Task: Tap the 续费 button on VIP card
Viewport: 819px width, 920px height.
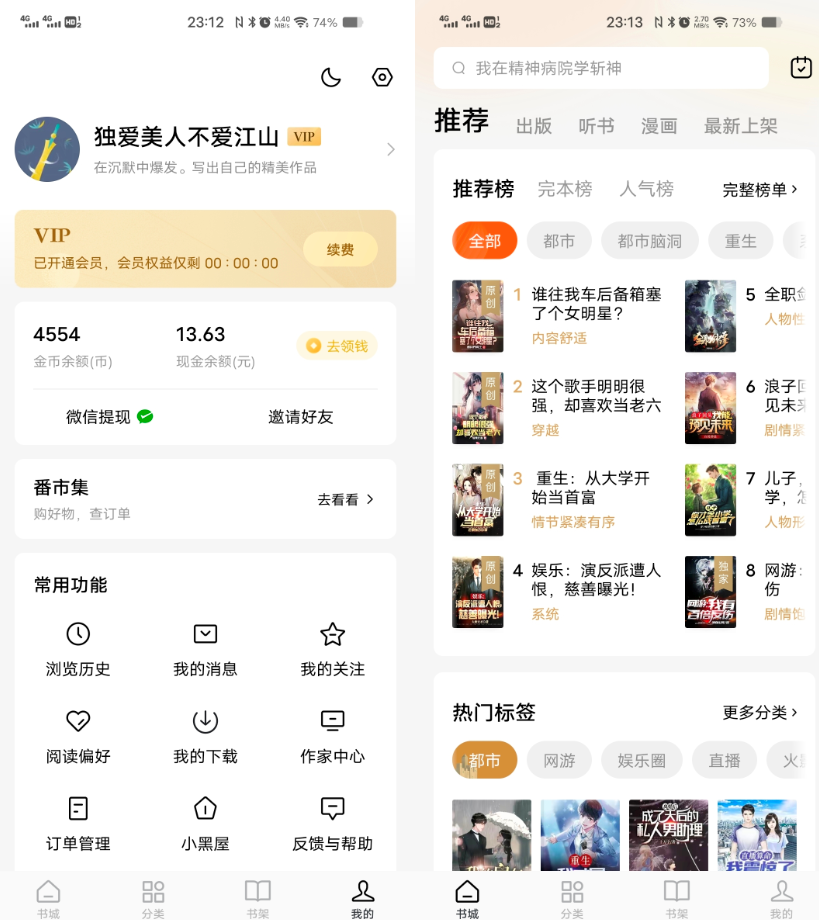Action: 340,249
